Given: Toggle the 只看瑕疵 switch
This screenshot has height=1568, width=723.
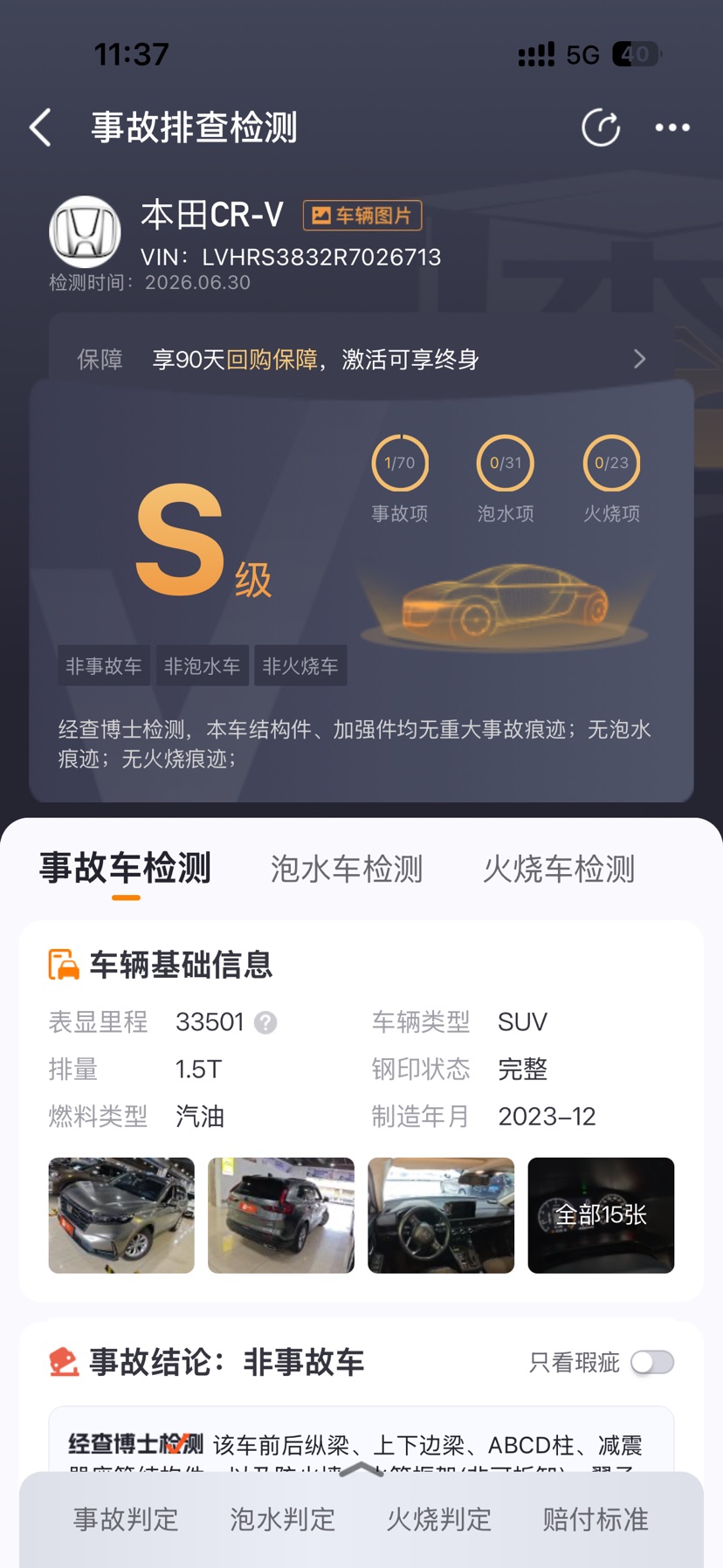Looking at the screenshot, I should [x=652, y=1362].
